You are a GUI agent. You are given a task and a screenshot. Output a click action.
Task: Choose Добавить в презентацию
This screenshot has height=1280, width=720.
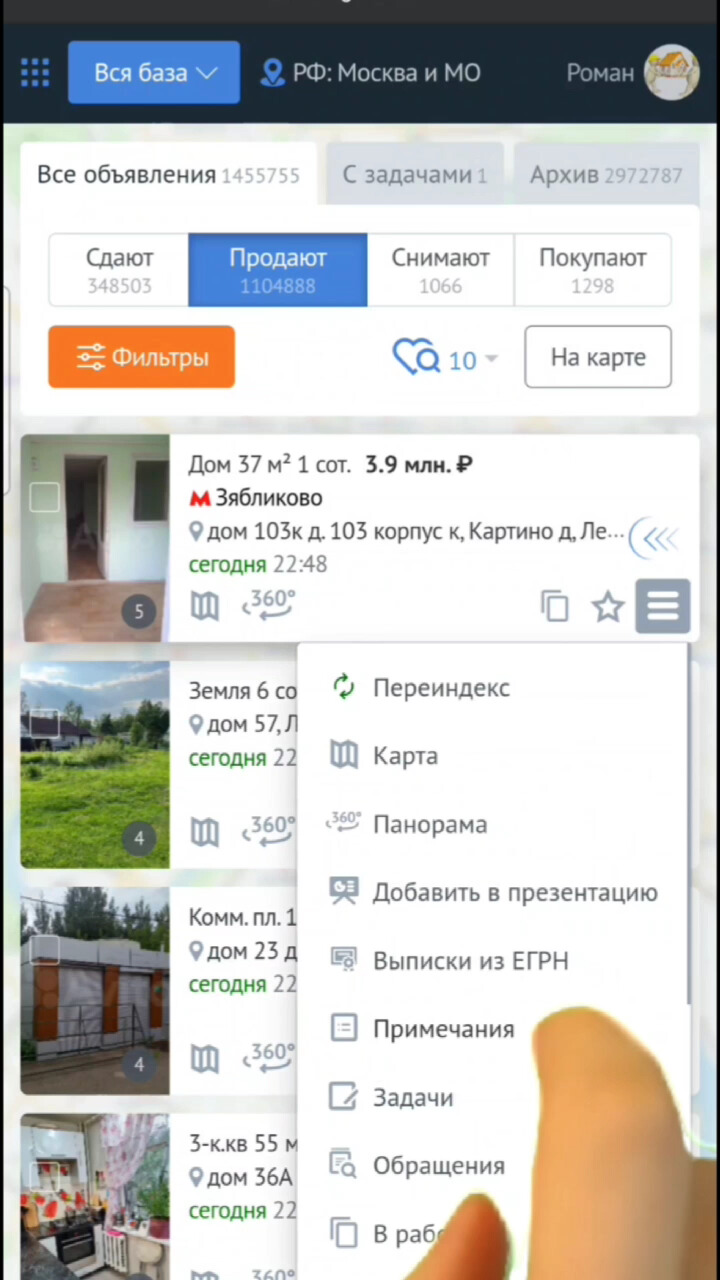pyautogui.click(x=514, y=892)
